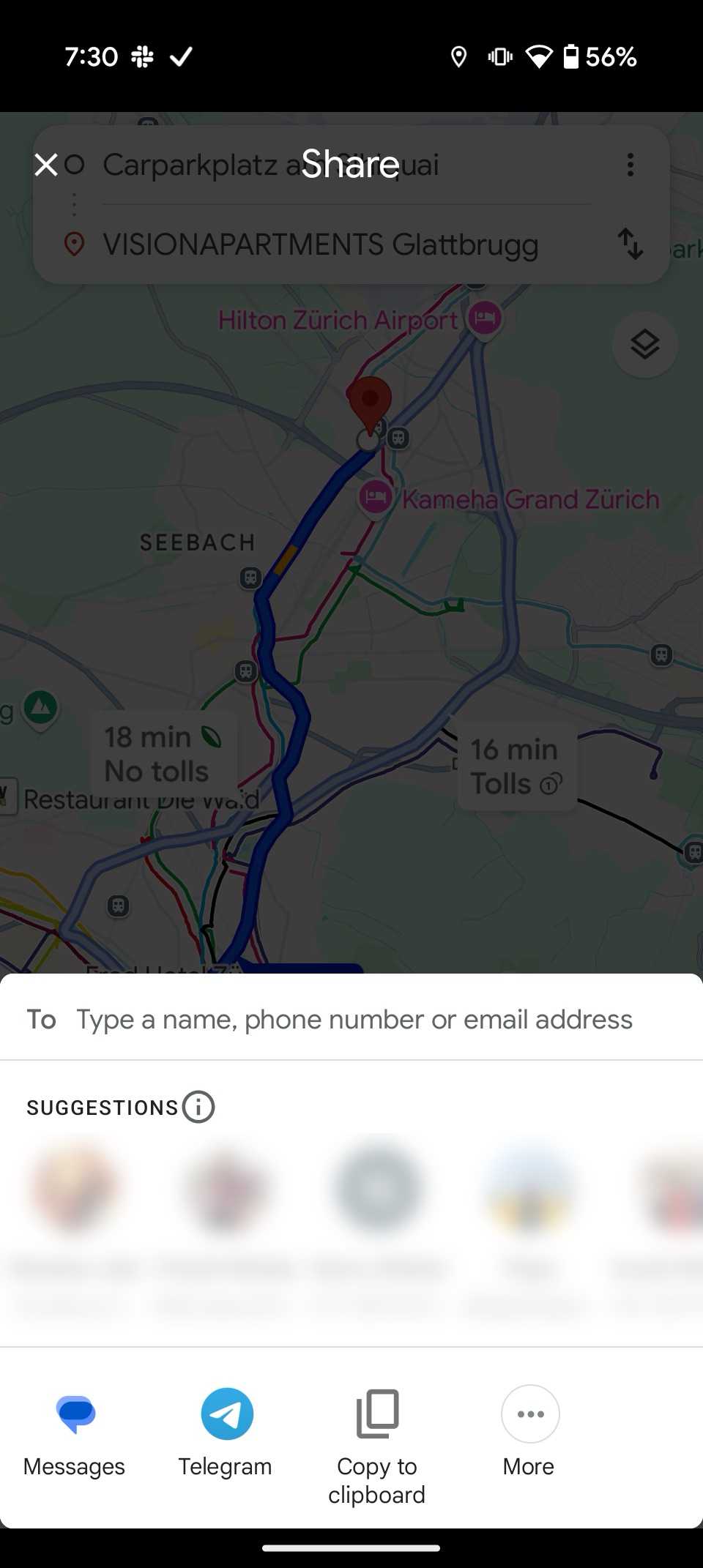Tap the Seebach train station icon
This screenshot has width=703, height=1568.
pos(250,578)
